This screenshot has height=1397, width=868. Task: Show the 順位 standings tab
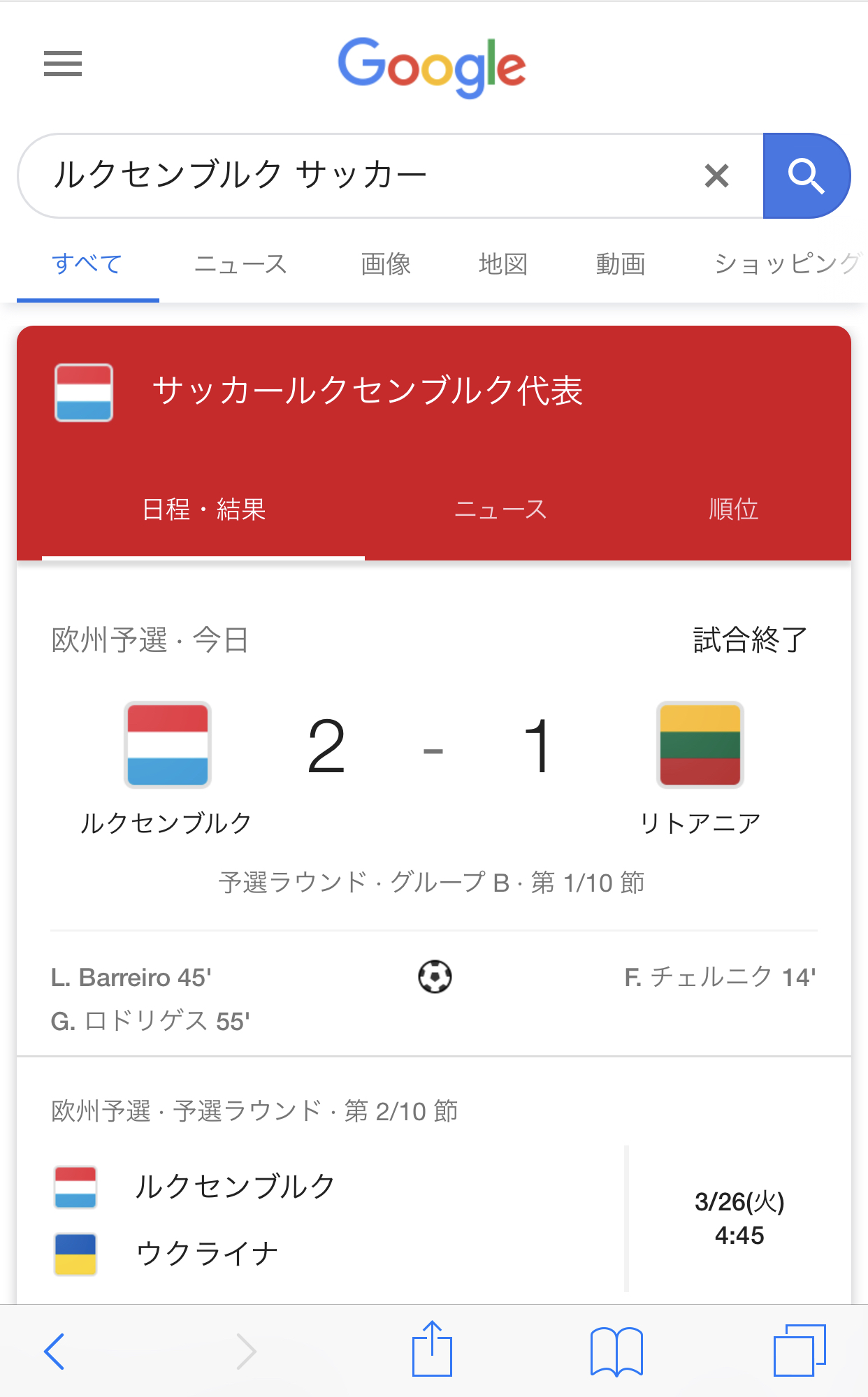point(733,509)
